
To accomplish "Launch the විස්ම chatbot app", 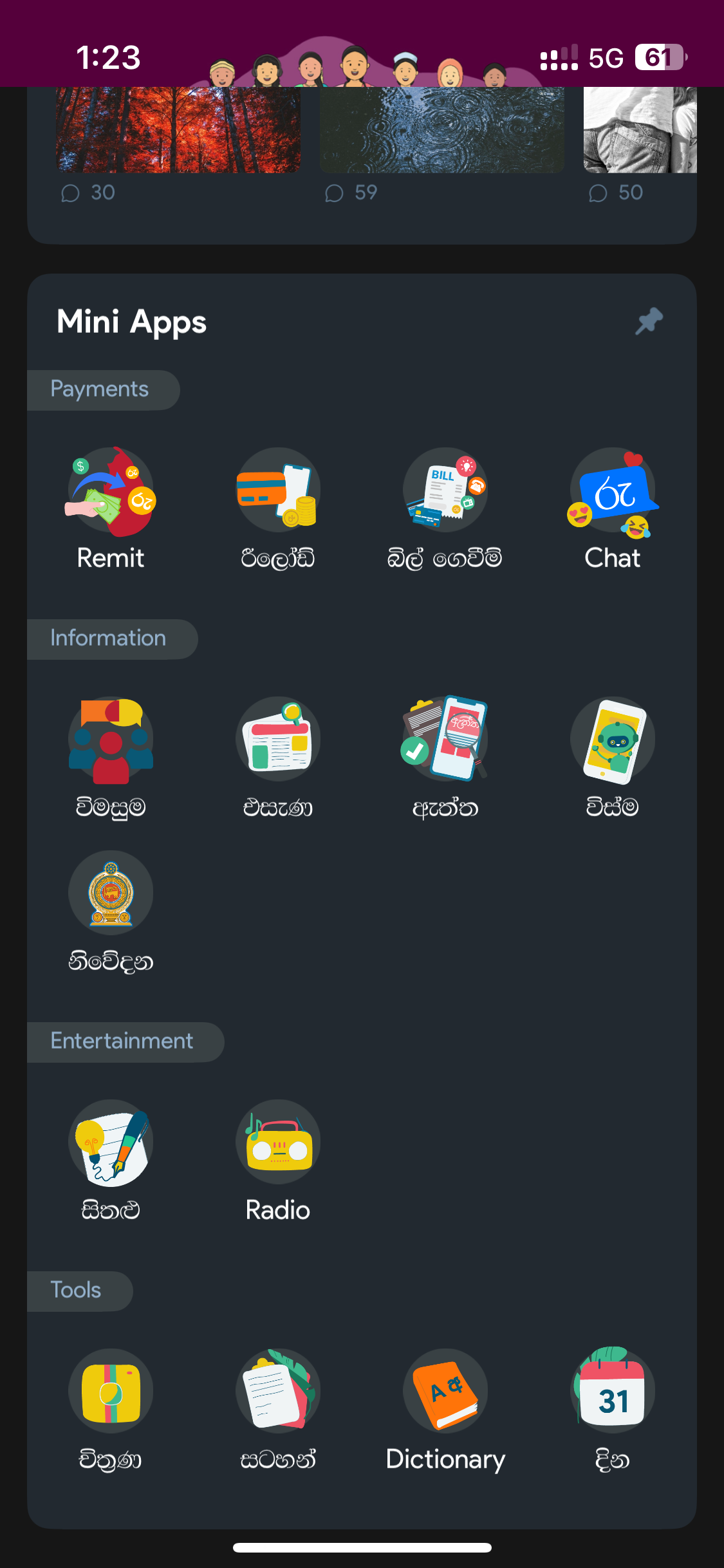I will coord(613,740).
